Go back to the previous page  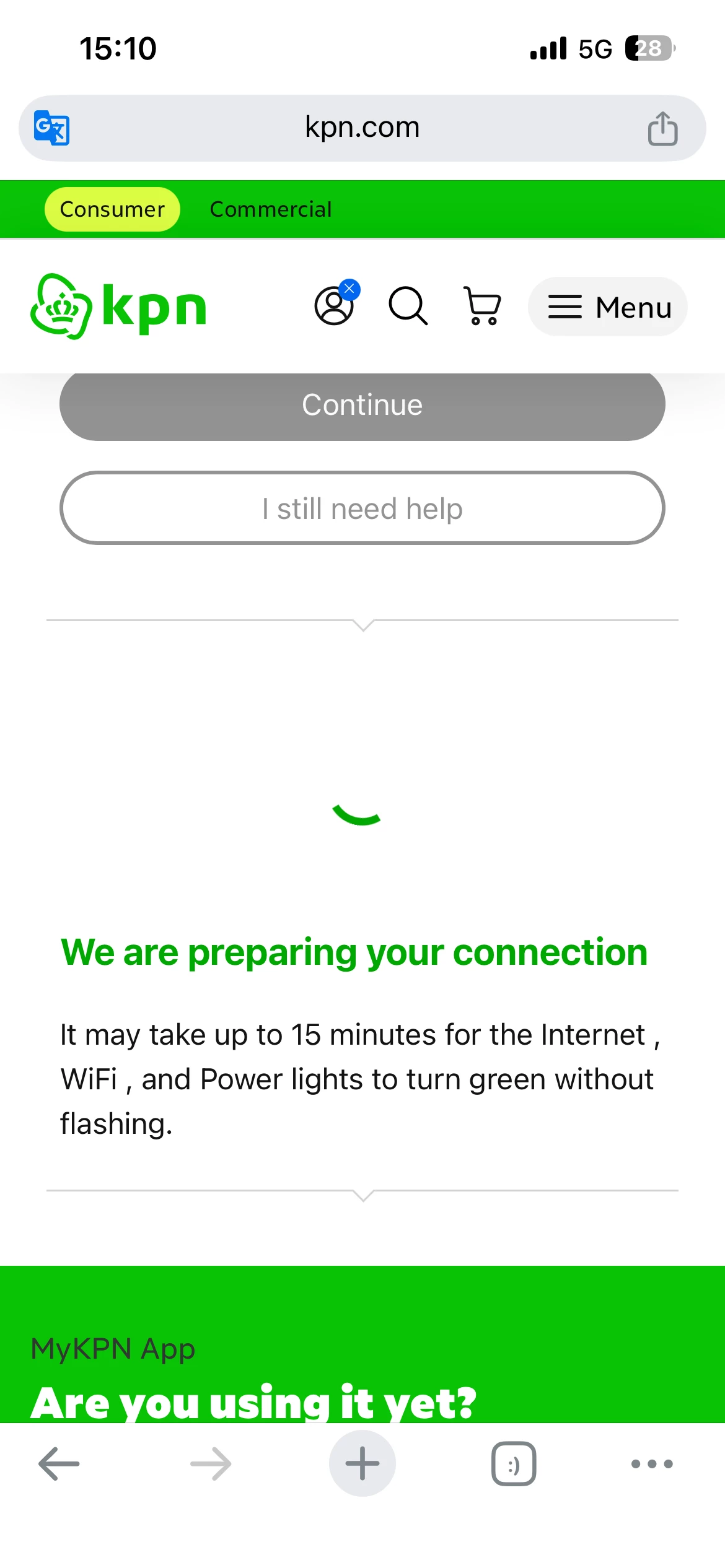59,1464
